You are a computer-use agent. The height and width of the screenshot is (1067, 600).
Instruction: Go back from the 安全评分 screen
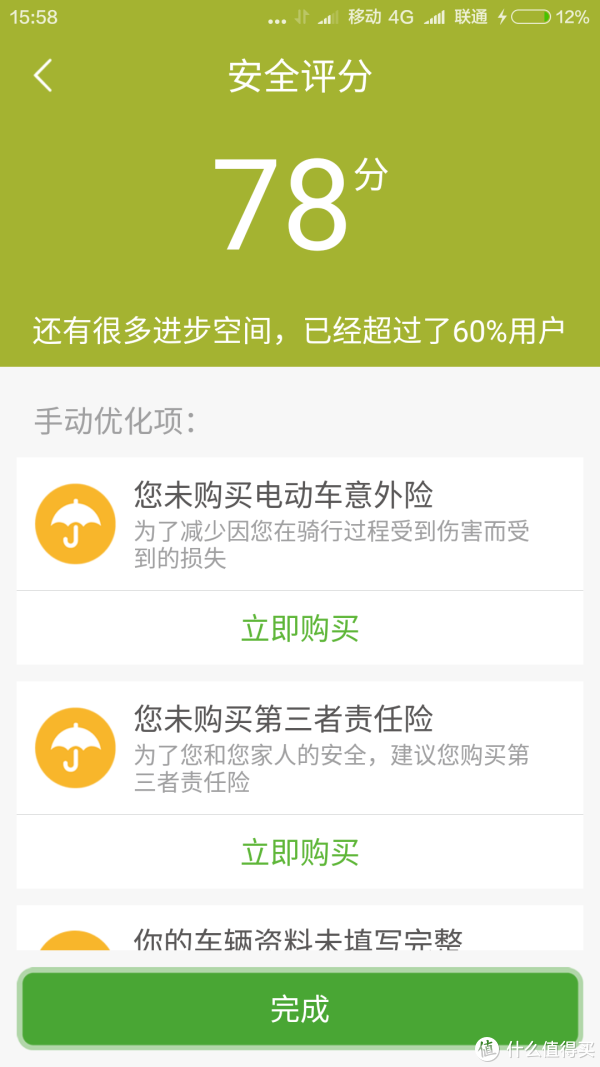pos(43,75)
